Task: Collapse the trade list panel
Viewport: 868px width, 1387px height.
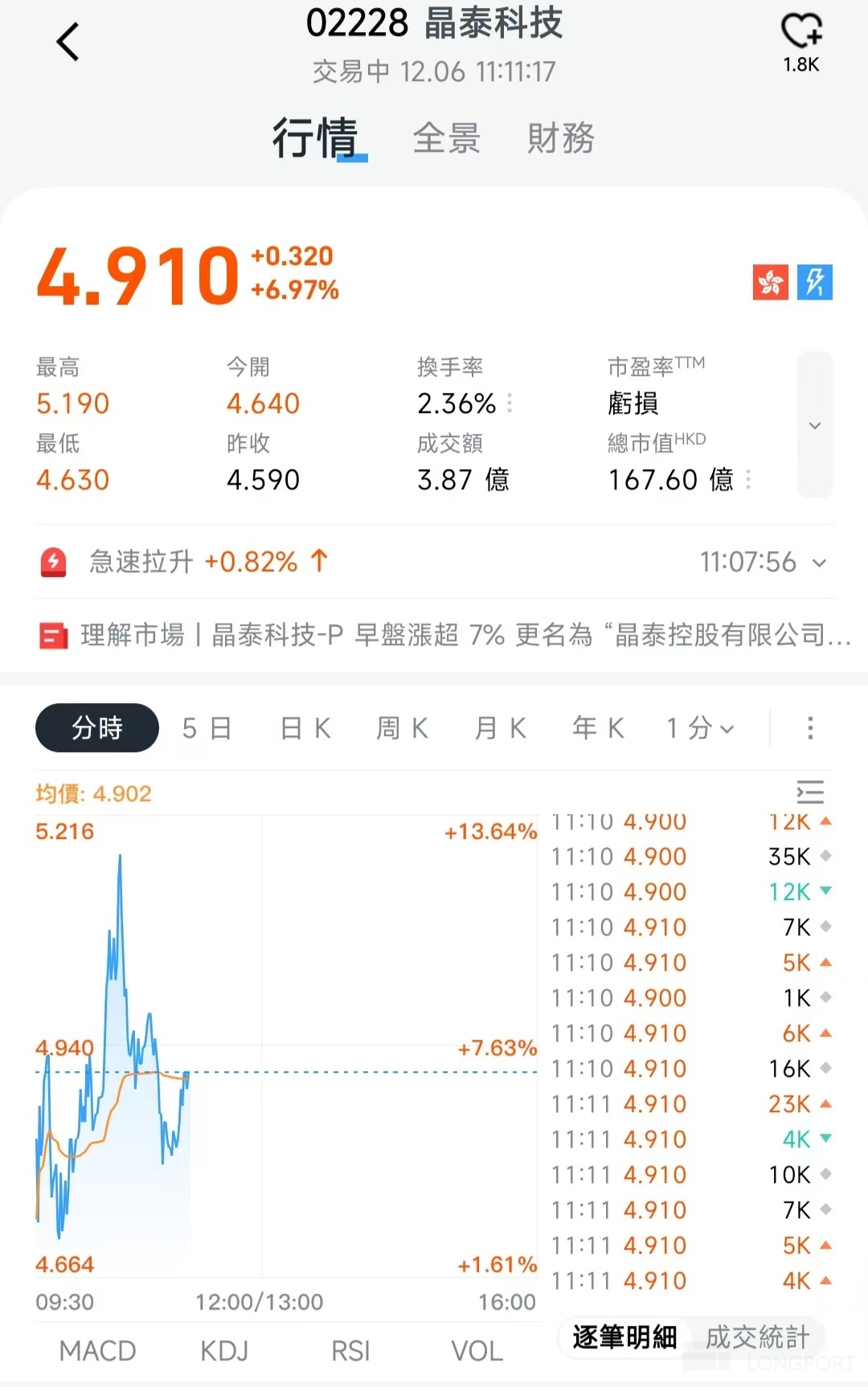Action: (810, 792)
